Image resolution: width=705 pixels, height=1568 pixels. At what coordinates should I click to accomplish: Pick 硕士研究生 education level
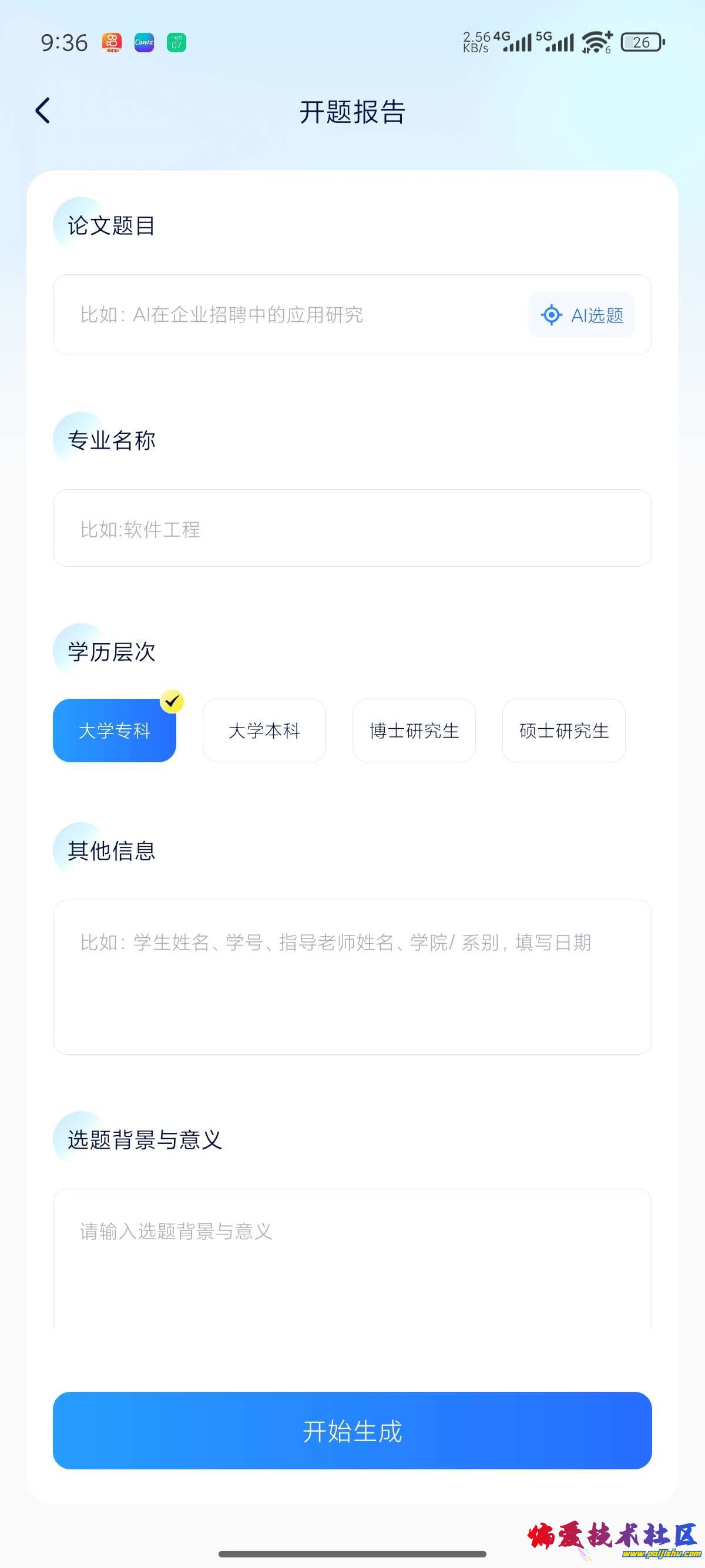click(564, 731)
